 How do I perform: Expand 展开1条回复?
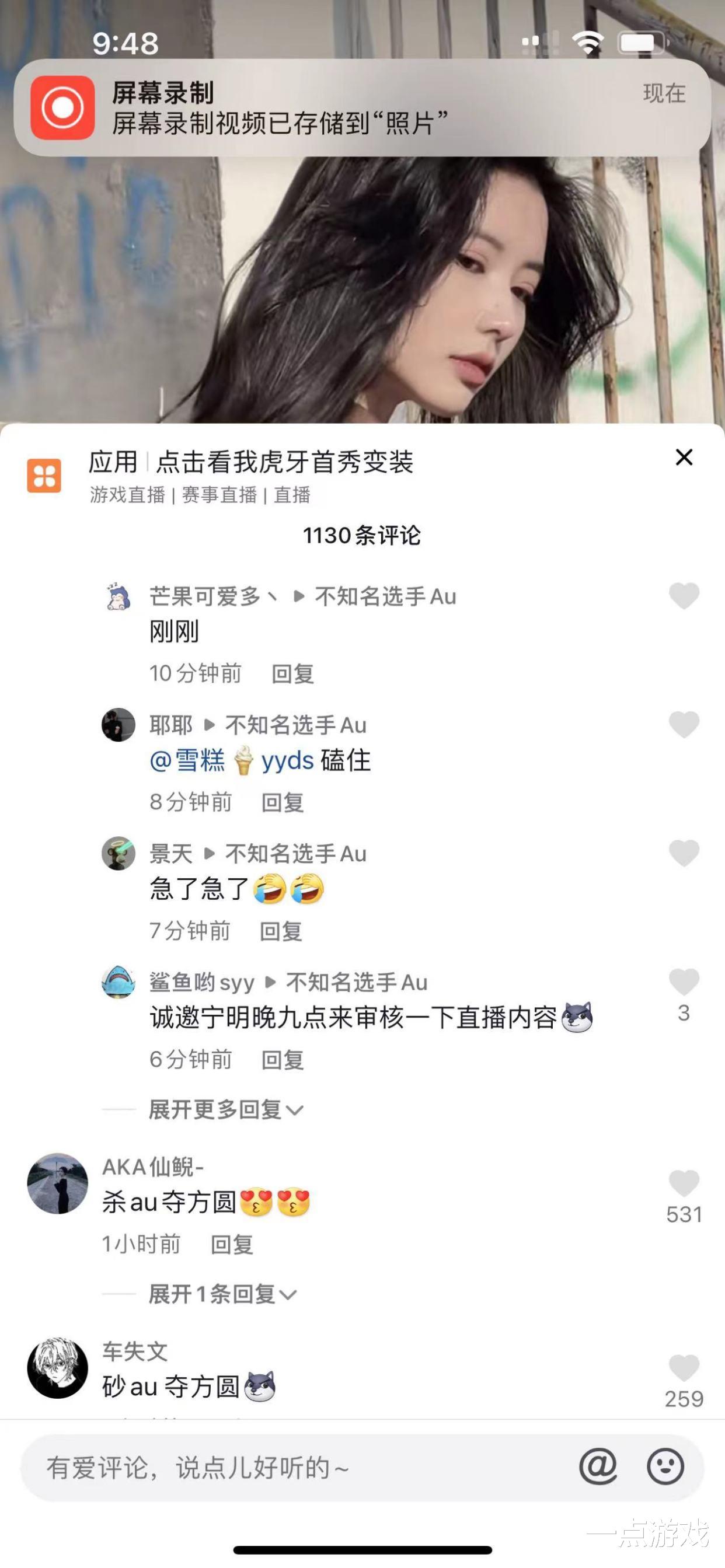tap(222, 1295)
